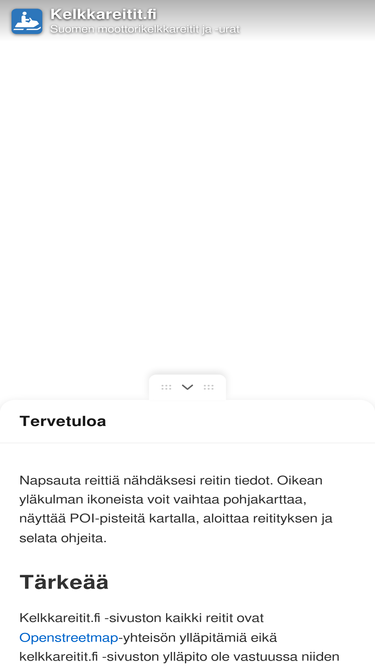Collapse the Tervetuloa panel with the chevron
Viewport: 375px width, 667px height.
pyautogui.click(x=187, y=387)
